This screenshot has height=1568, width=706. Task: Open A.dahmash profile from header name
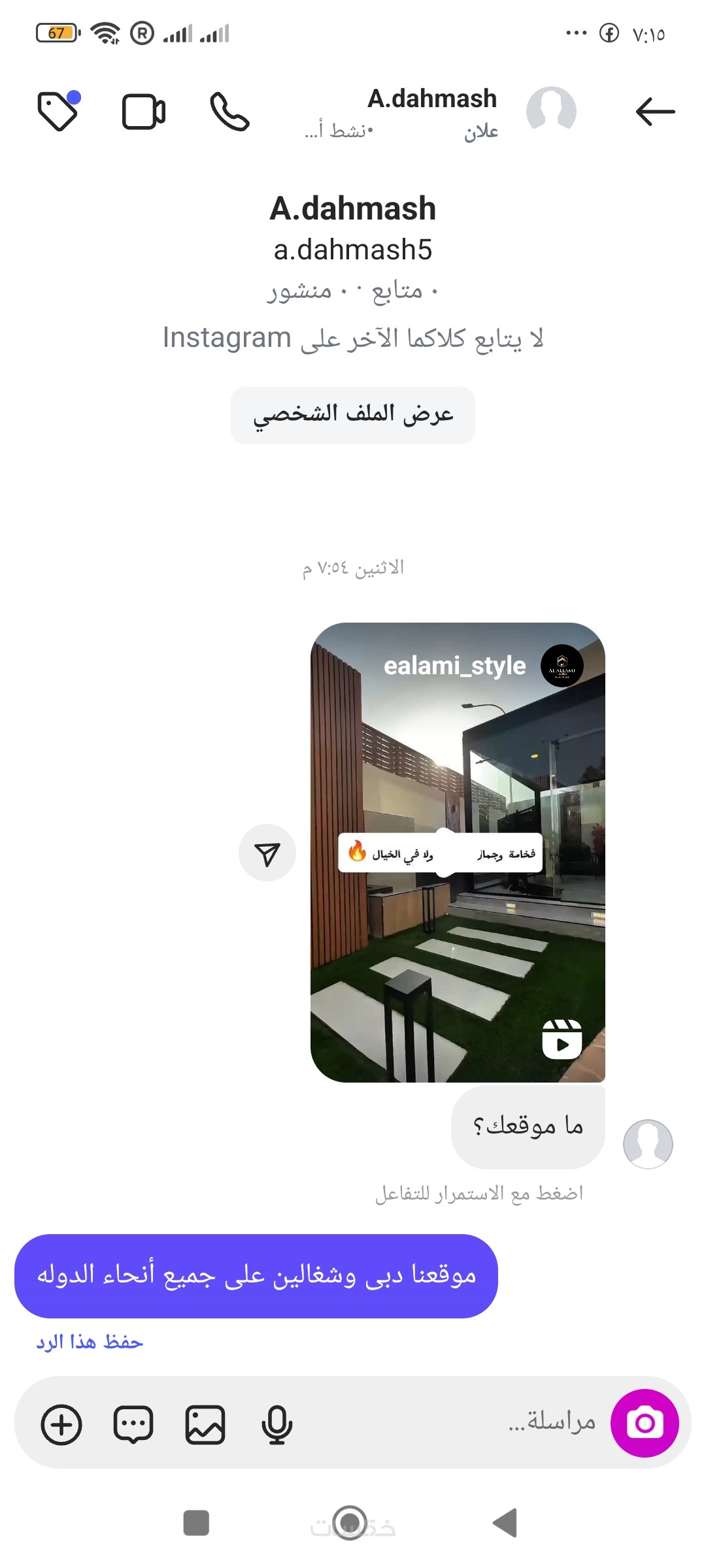[431, 99]
